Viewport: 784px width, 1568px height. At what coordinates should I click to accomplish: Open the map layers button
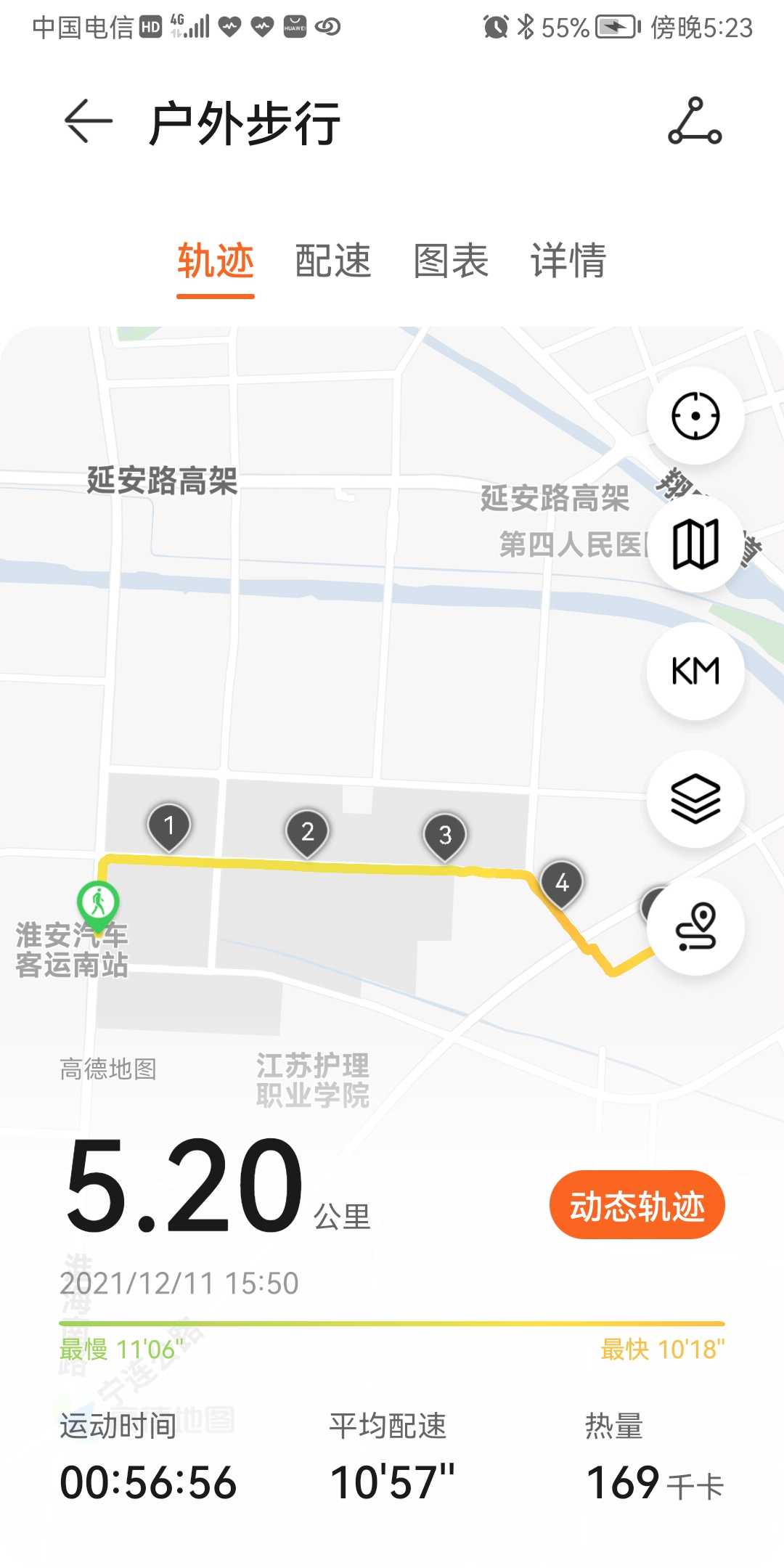(x=695, y=799)
